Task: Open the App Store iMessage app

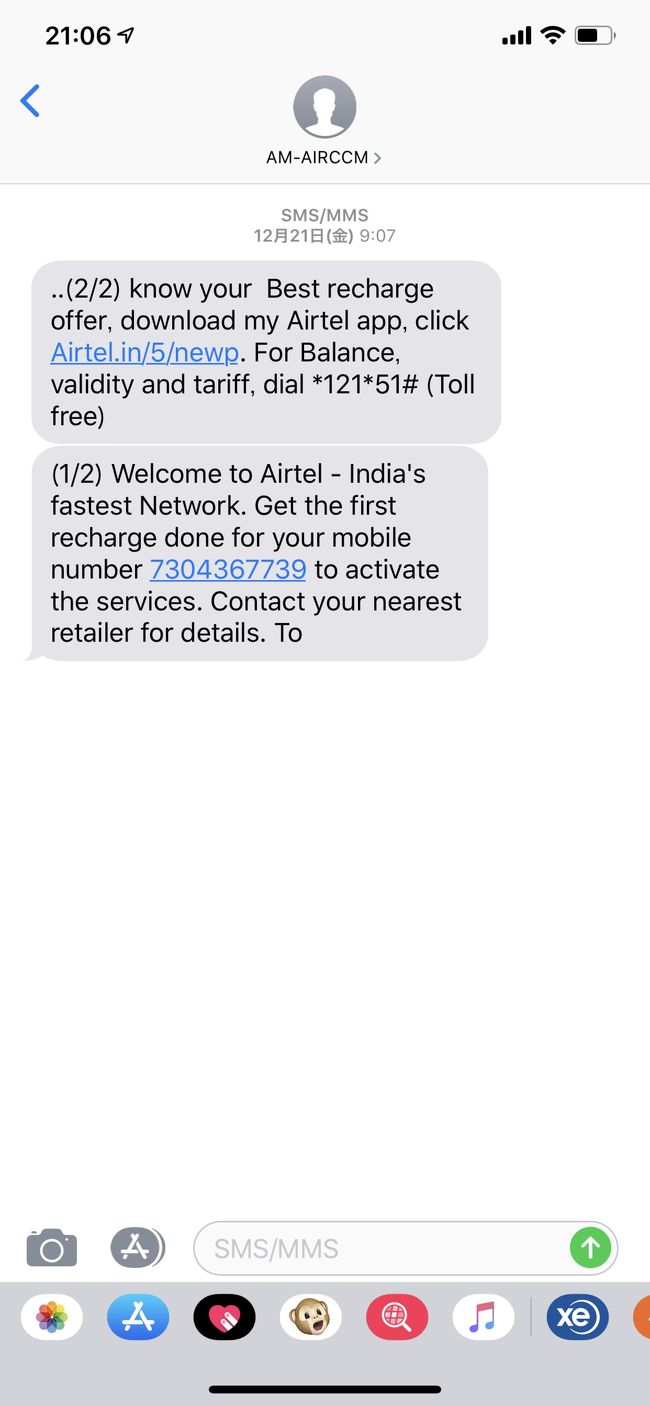Action: click(x=138, y=1317)
